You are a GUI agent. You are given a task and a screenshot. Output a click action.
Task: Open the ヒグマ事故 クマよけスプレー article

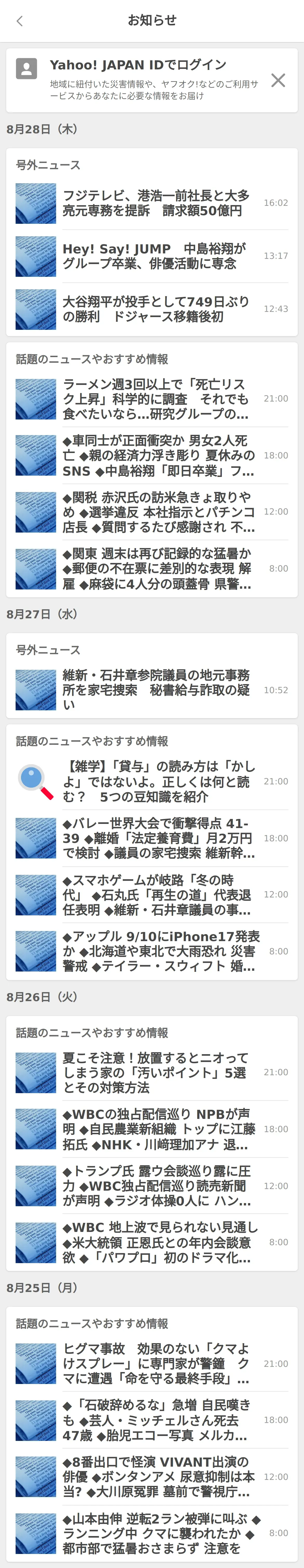tap(156, 1364)
